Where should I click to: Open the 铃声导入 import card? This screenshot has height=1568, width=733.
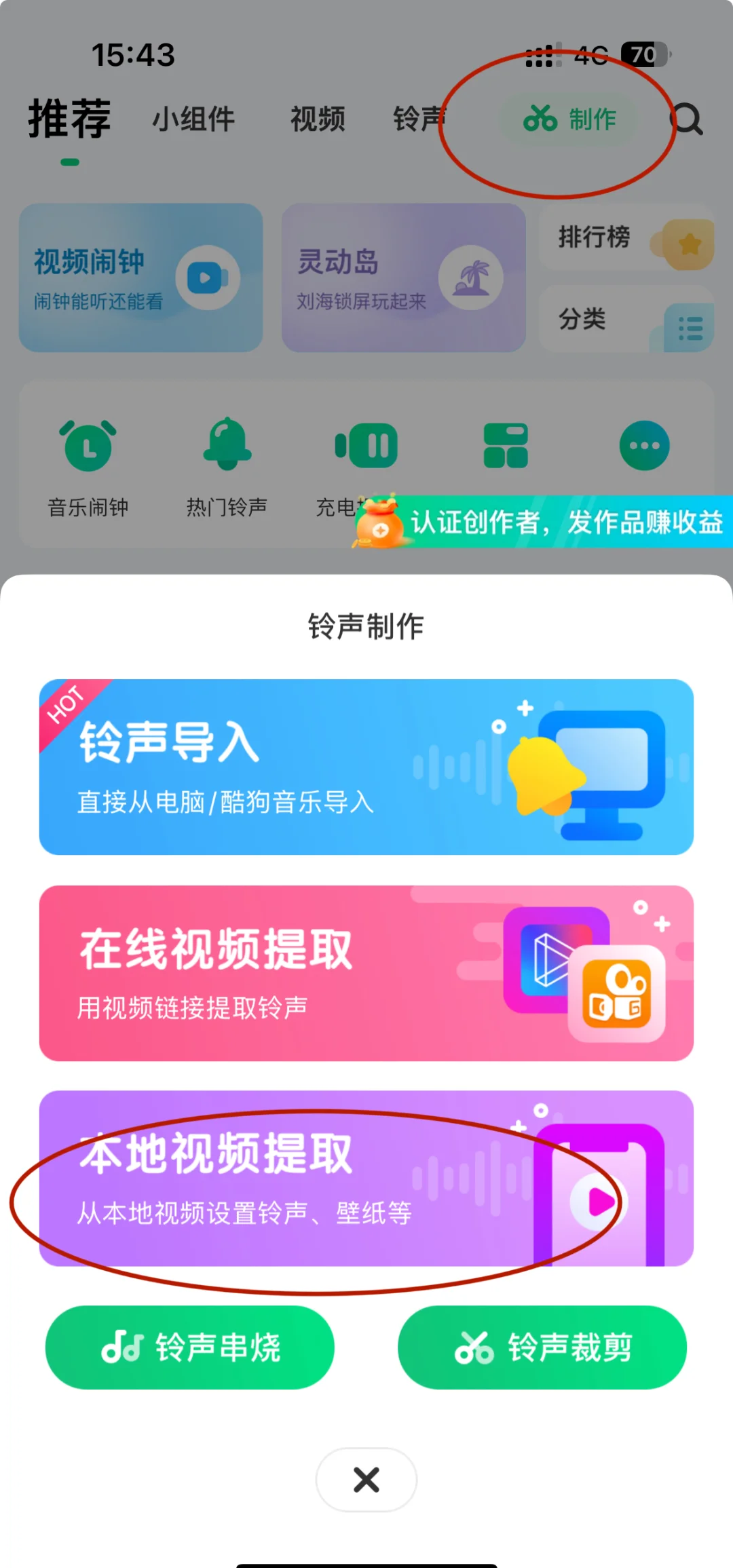(366, 767)
